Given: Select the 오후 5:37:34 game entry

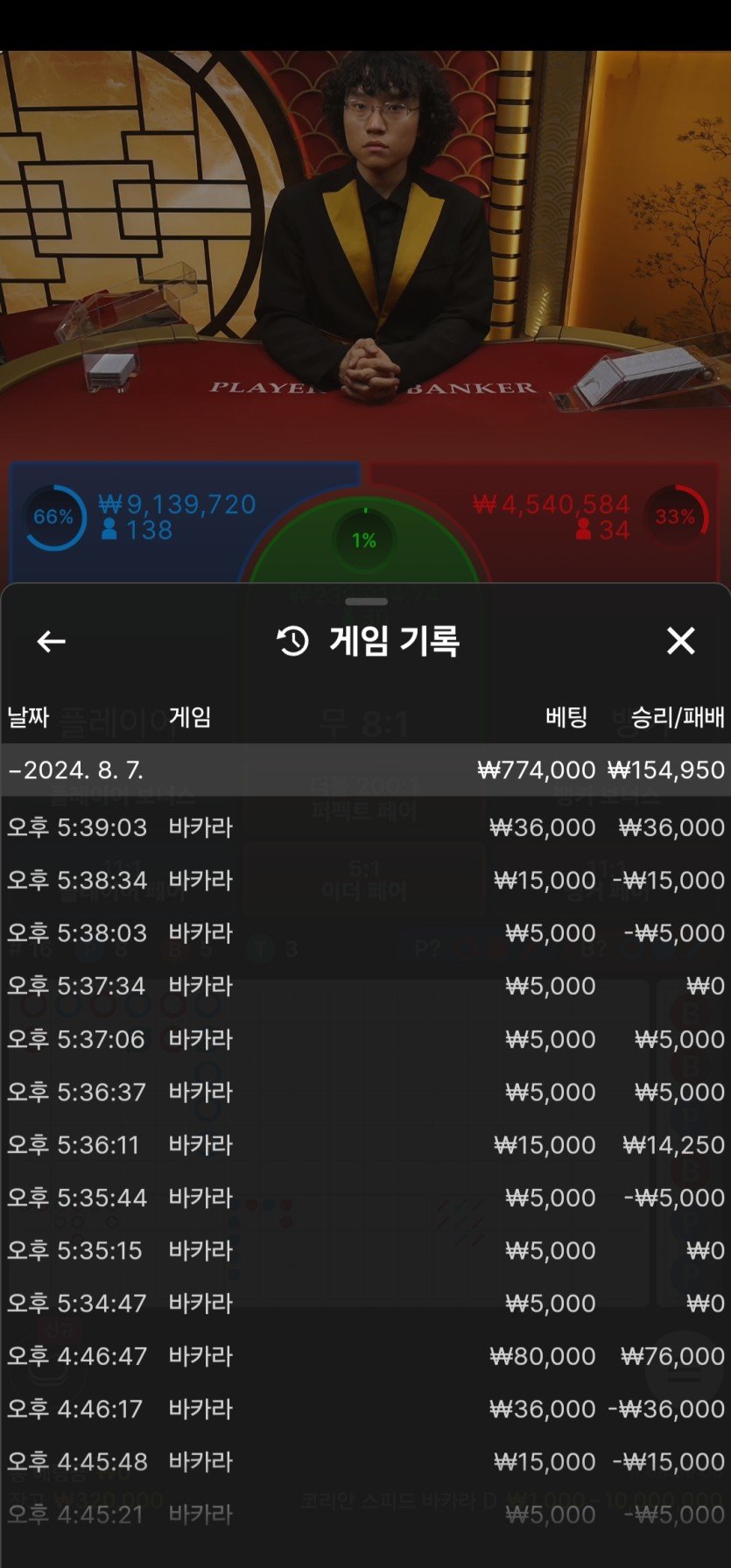Looking at the screenshot, I should (366, 986).
